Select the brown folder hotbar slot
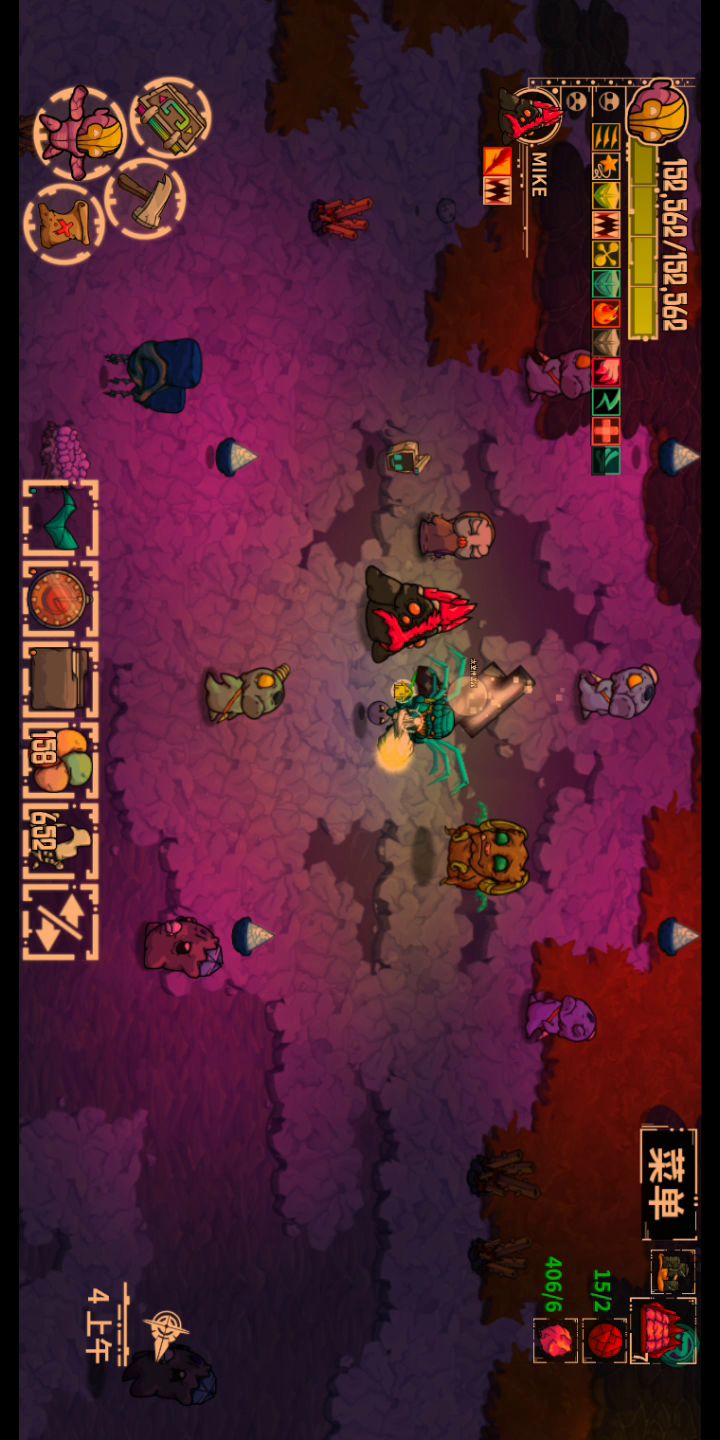 point(60,679)
